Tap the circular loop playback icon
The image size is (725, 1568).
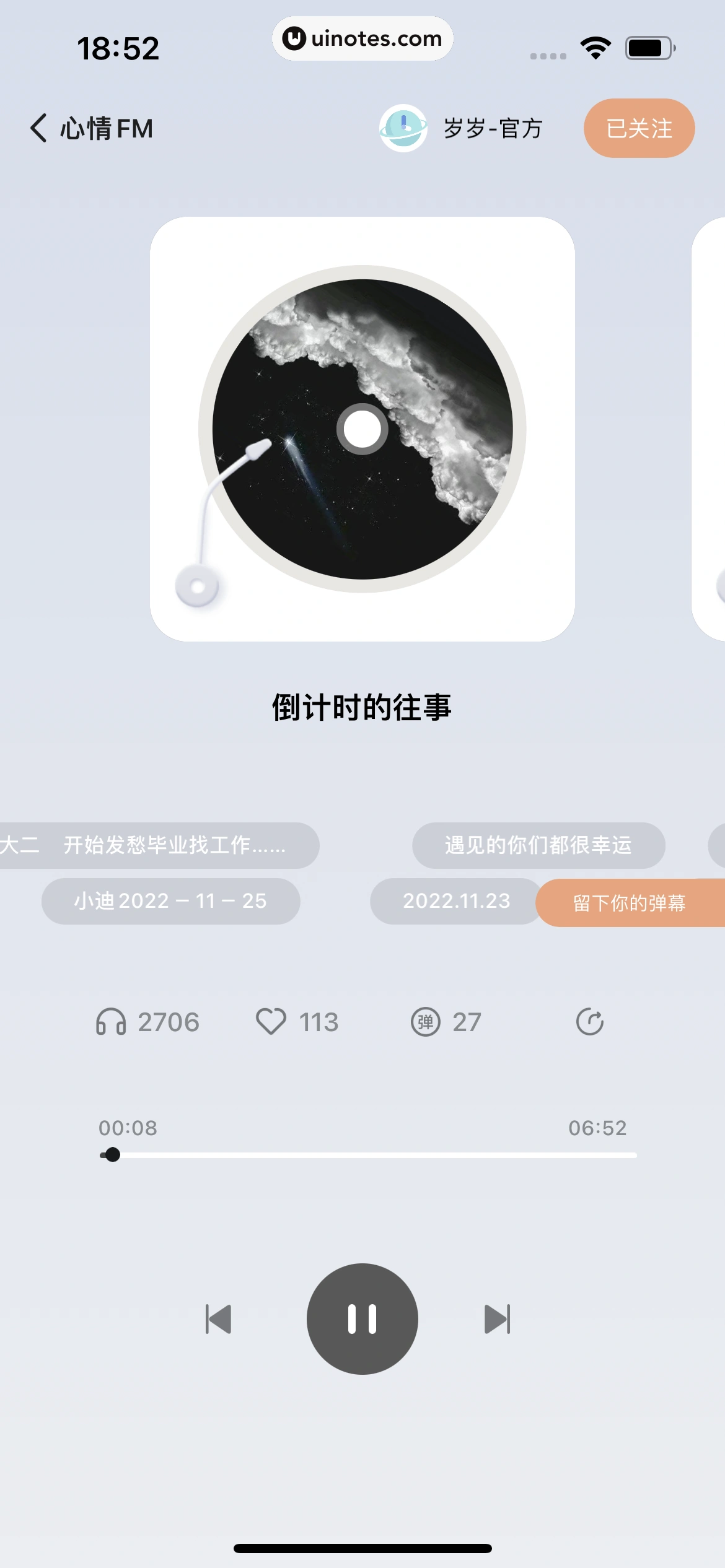[590, 1022]
